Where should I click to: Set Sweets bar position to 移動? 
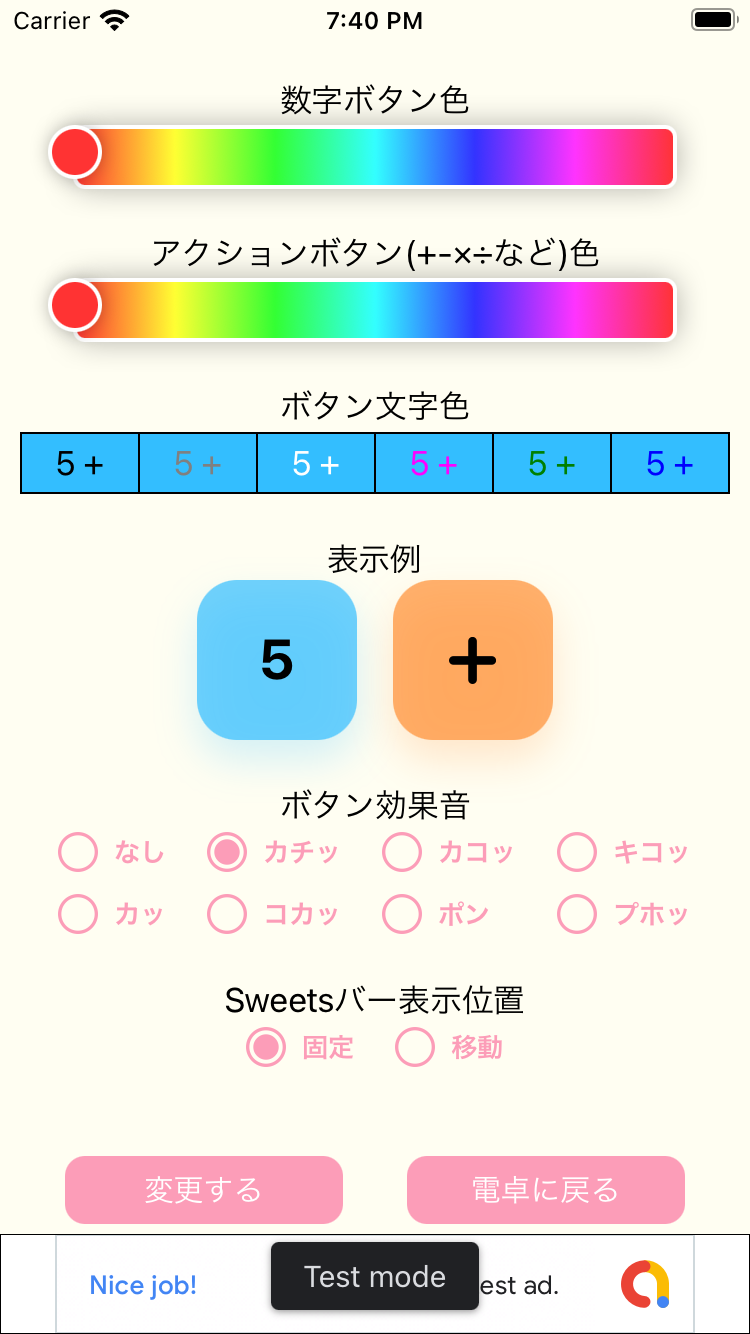[415, 1048]
